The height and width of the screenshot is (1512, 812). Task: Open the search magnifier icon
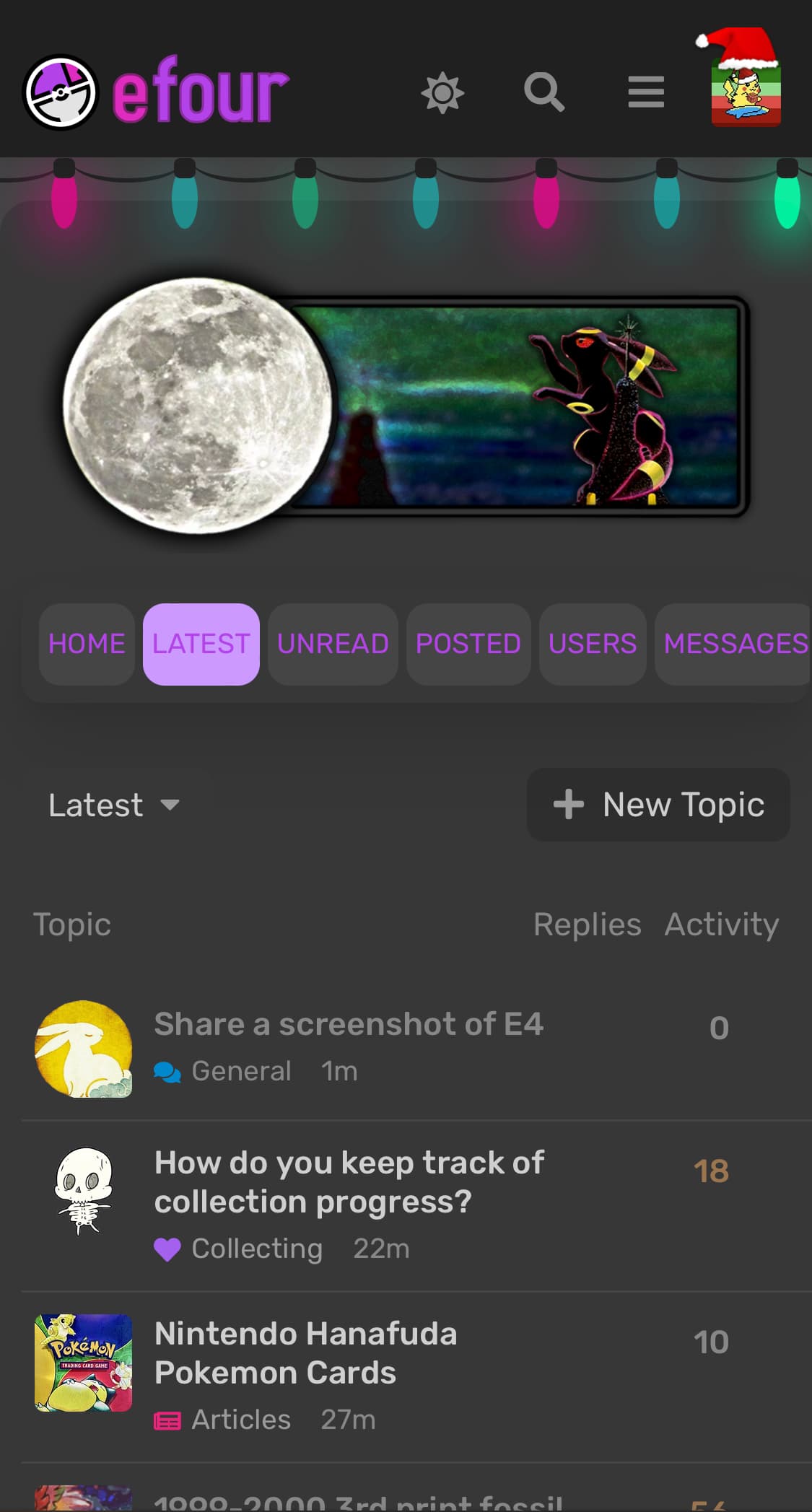point(544,92)
